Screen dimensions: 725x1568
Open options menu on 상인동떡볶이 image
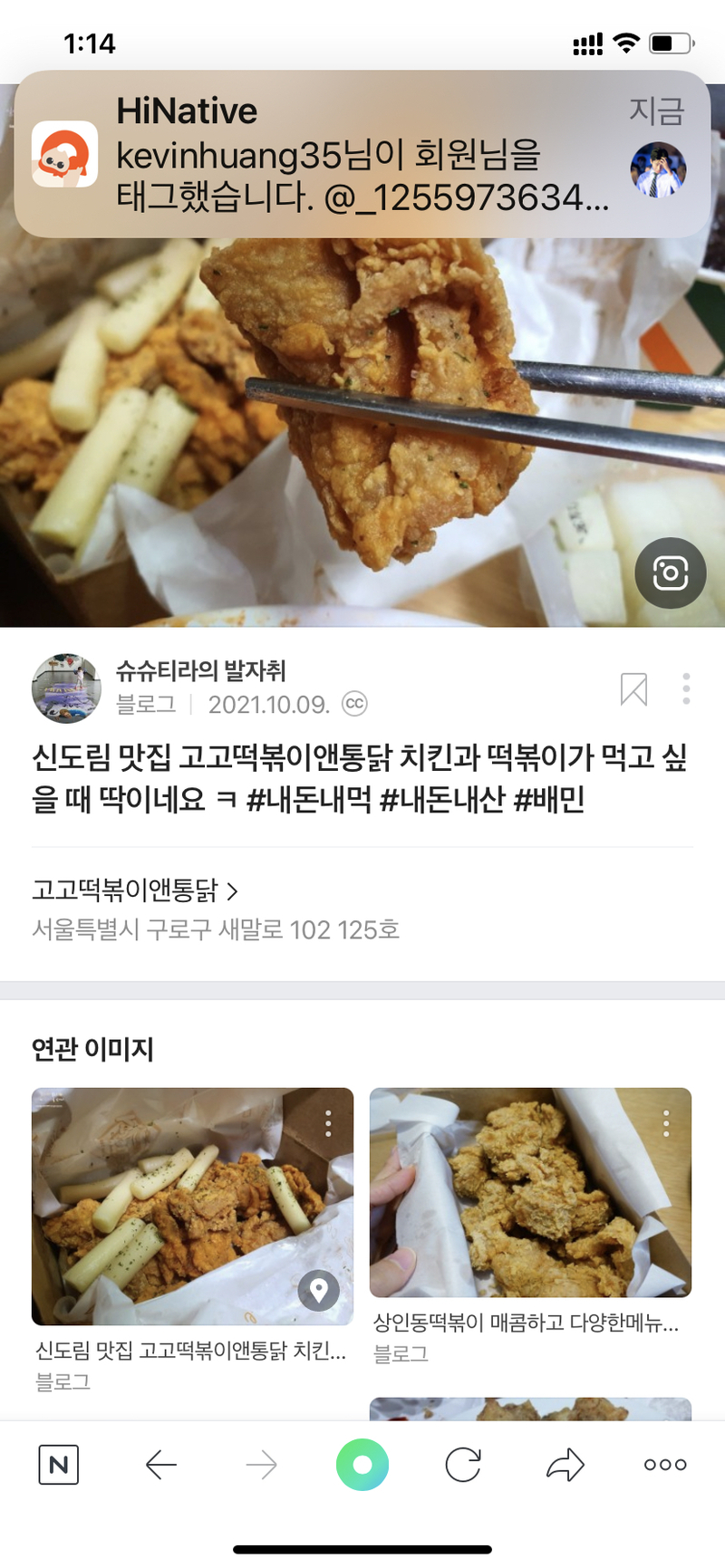[666, 1122]
